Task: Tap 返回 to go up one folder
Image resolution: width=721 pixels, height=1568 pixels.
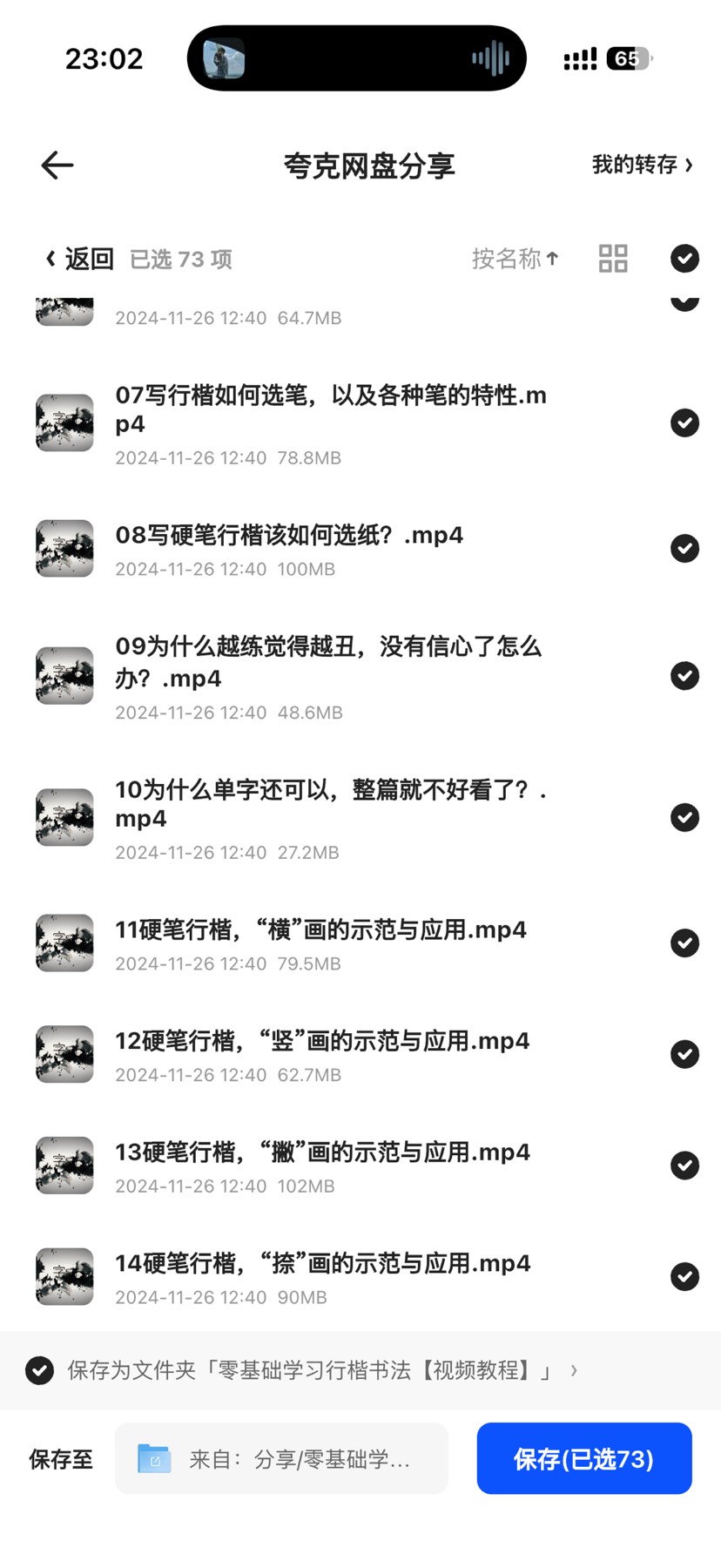Action: [79, 259]
